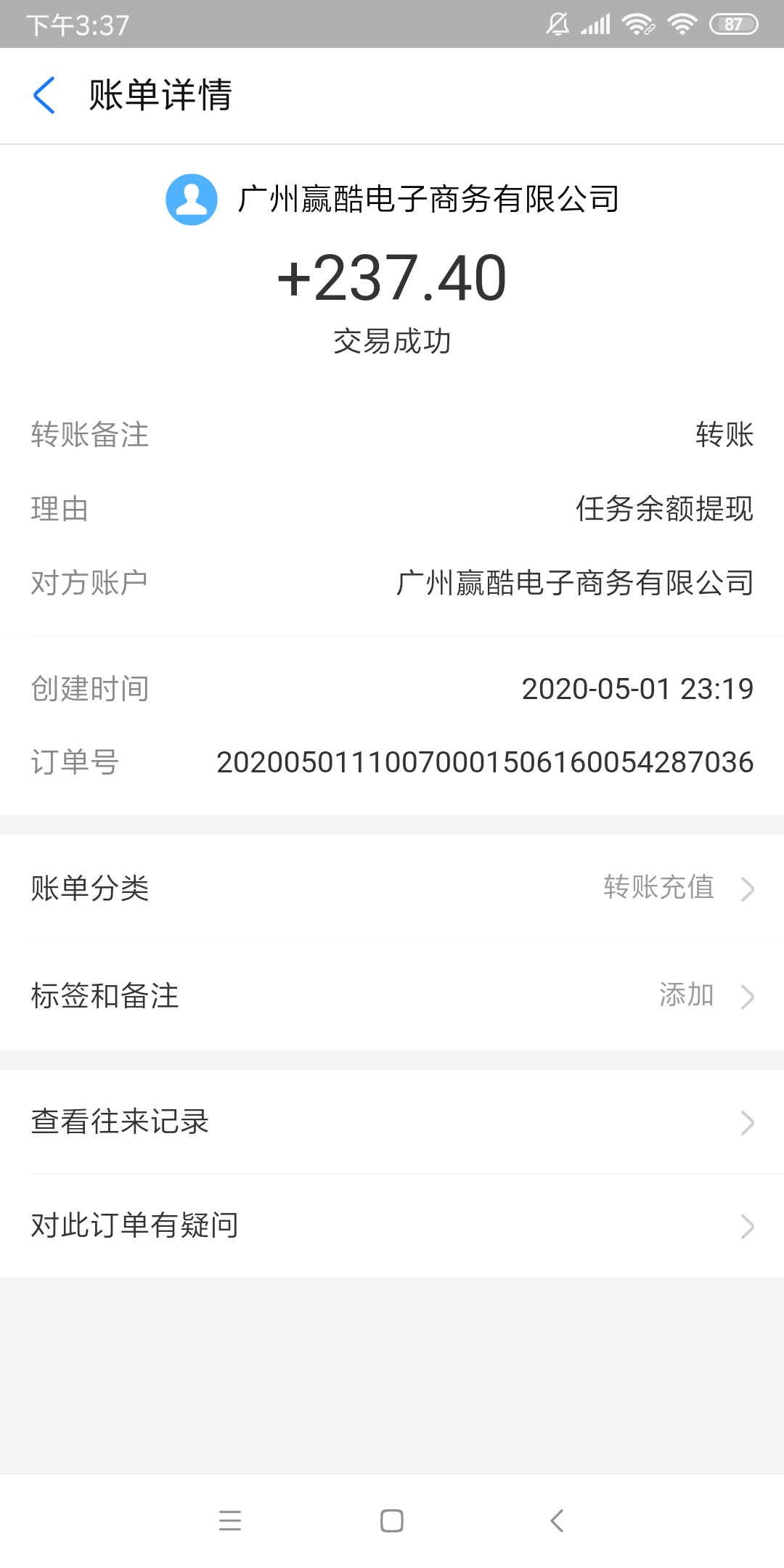Image resolution: width=784 pixels, height=1568 pixels.
Task: Tap the 理由 field value 任务余额提现
Action: tap(664, 510)
